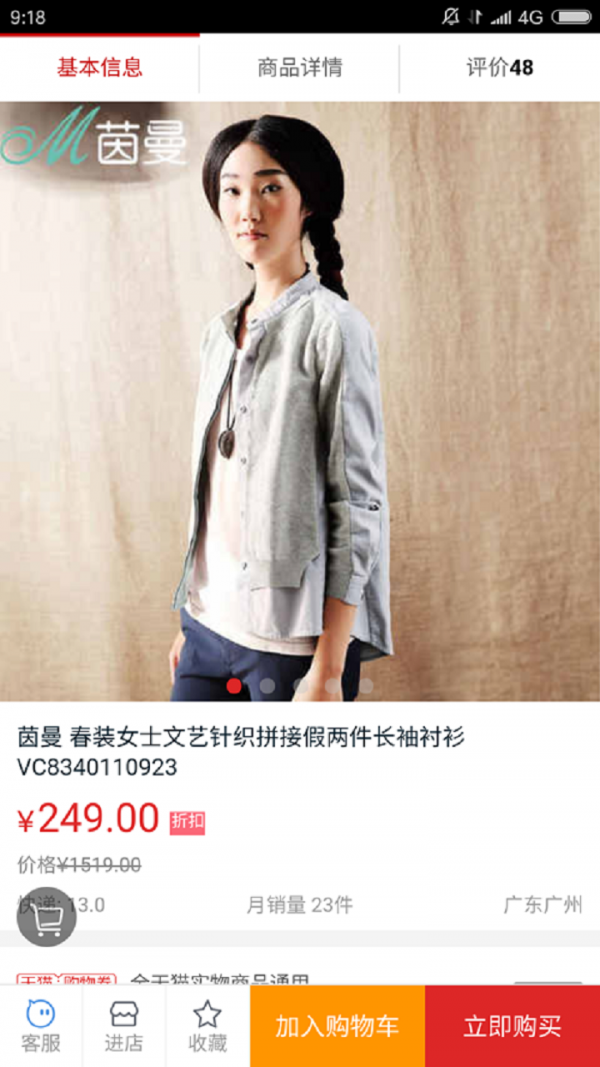Switch to the 商品详情 tab
The height and width of the screenshot is (1067, 600).
pos(299,68)
